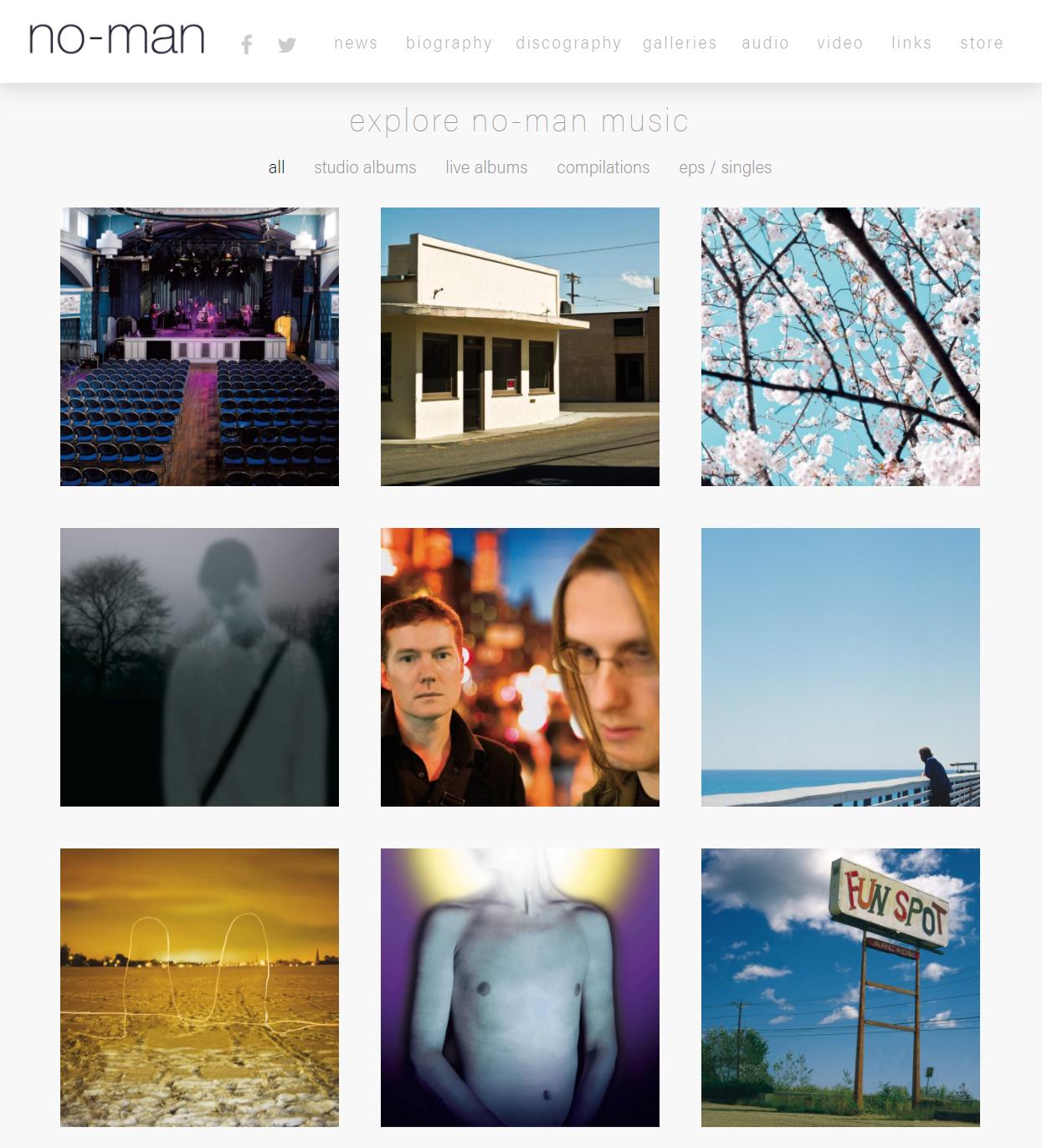1042x1148 pixels.
Task: Open the Fun Spot sign album cover
Action: (x=840, y=987)
